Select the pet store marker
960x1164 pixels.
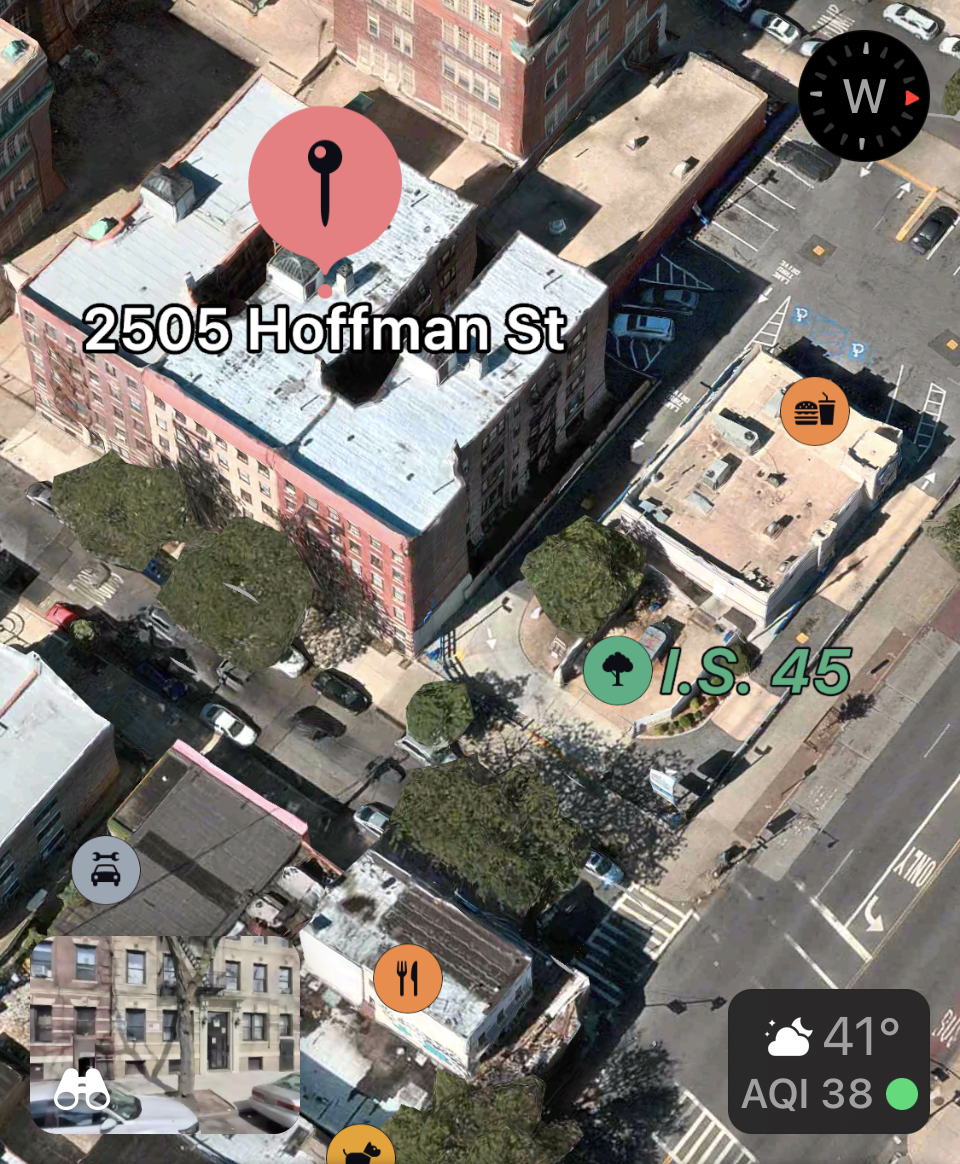pos(360,1150)
